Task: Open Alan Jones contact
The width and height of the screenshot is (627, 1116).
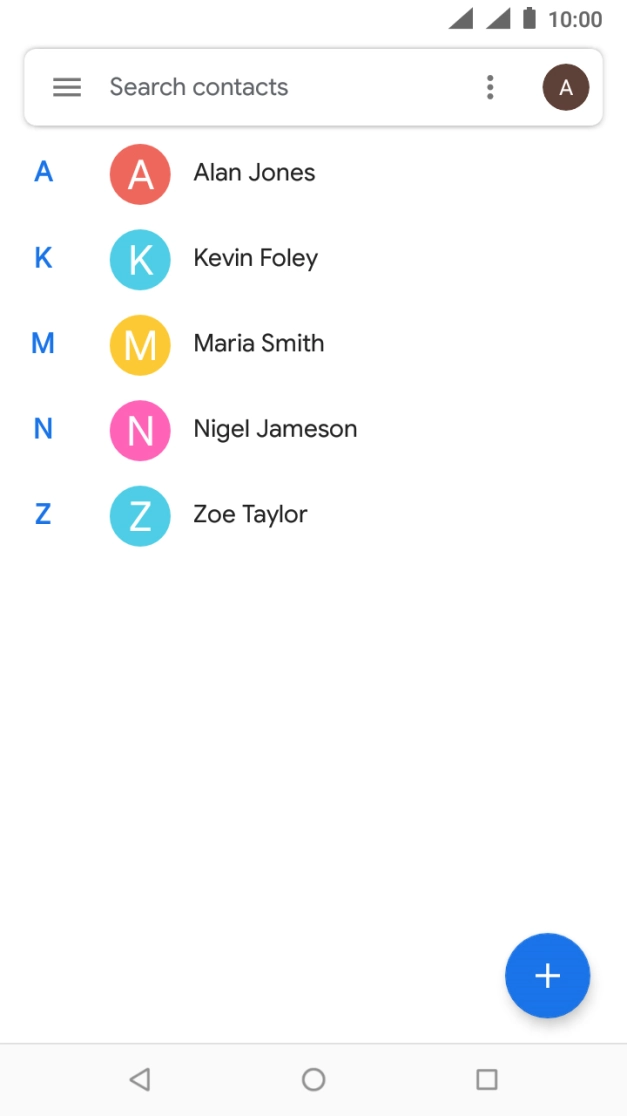Action: click(254, 173)
